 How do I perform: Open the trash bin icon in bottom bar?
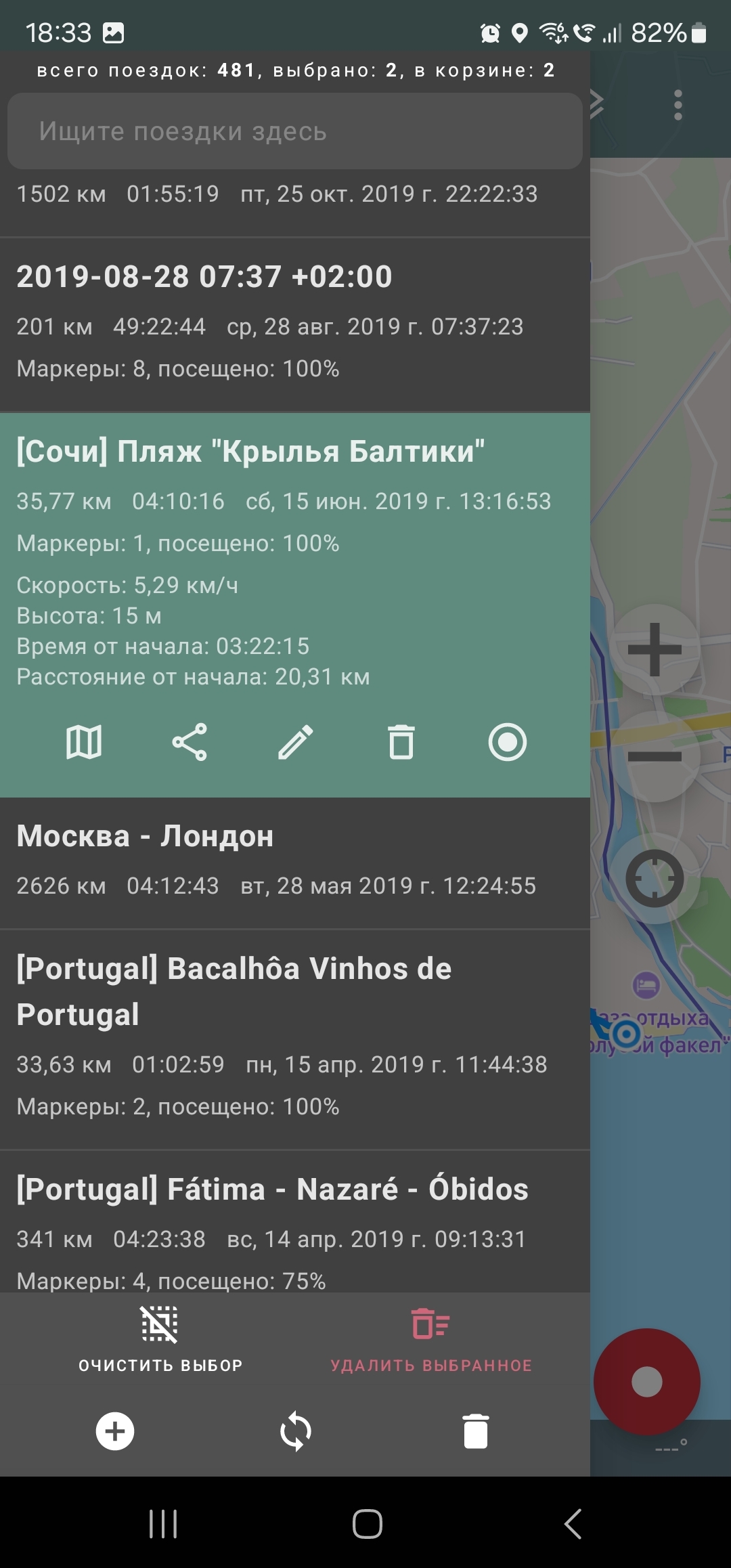(476, 1431)
